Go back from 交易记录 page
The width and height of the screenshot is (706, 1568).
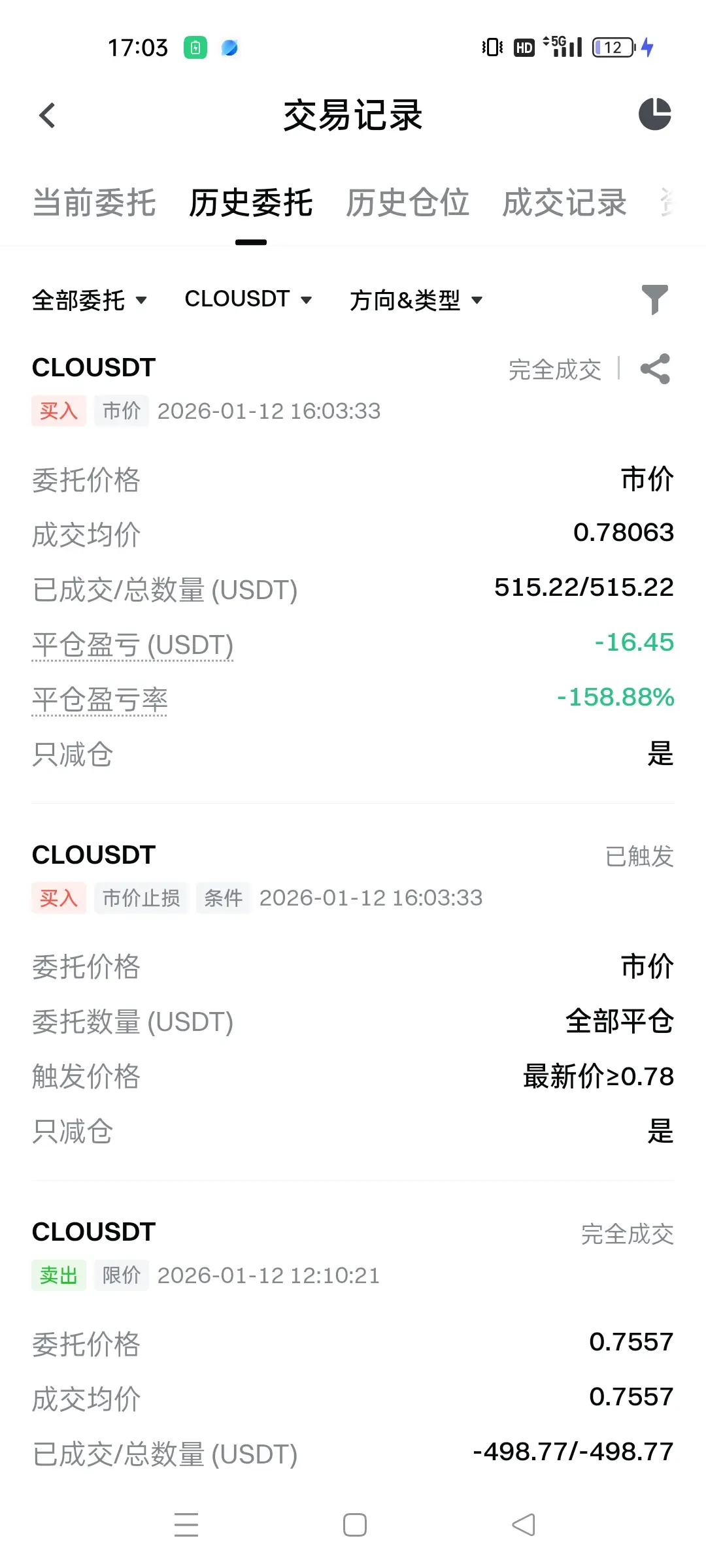[x=47, y=116]
